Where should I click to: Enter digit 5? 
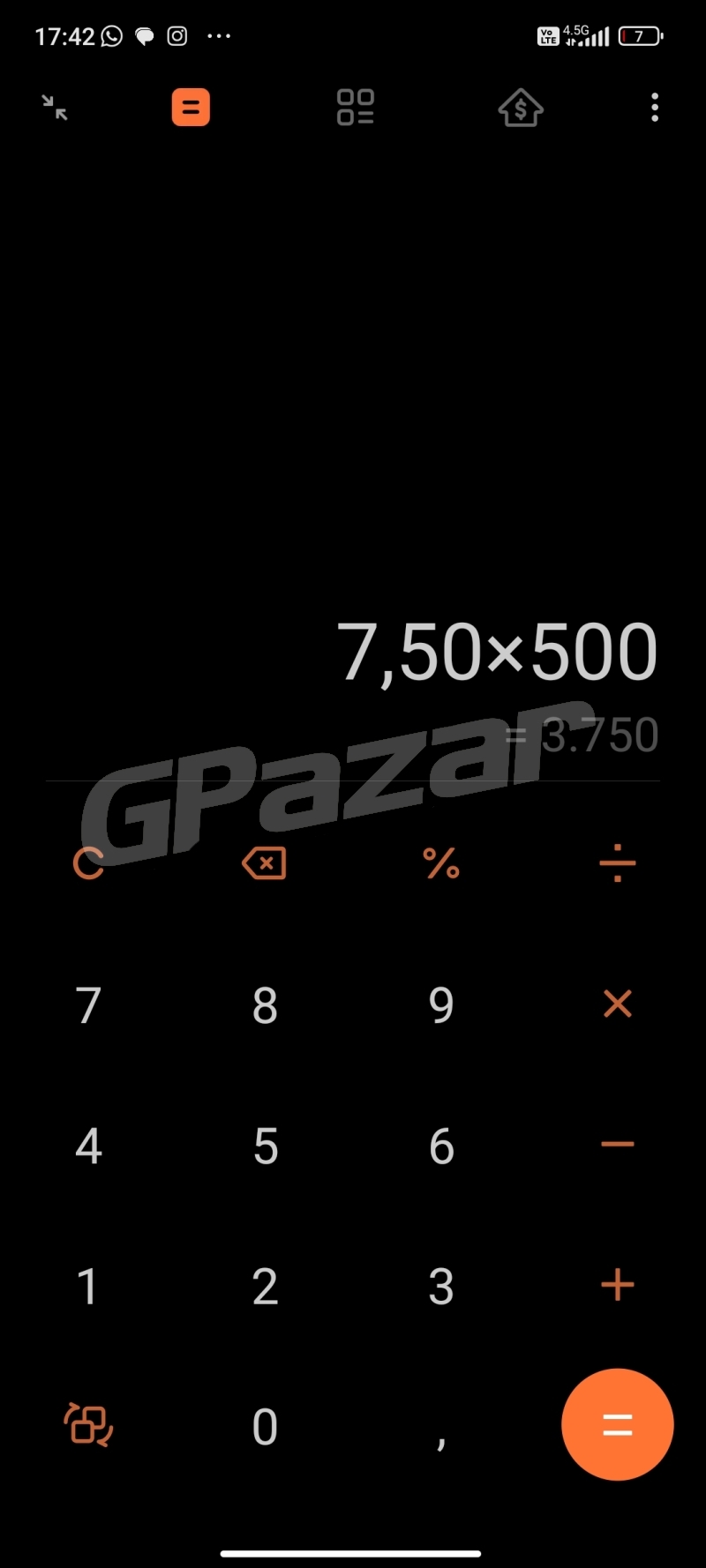[265, 1146]
